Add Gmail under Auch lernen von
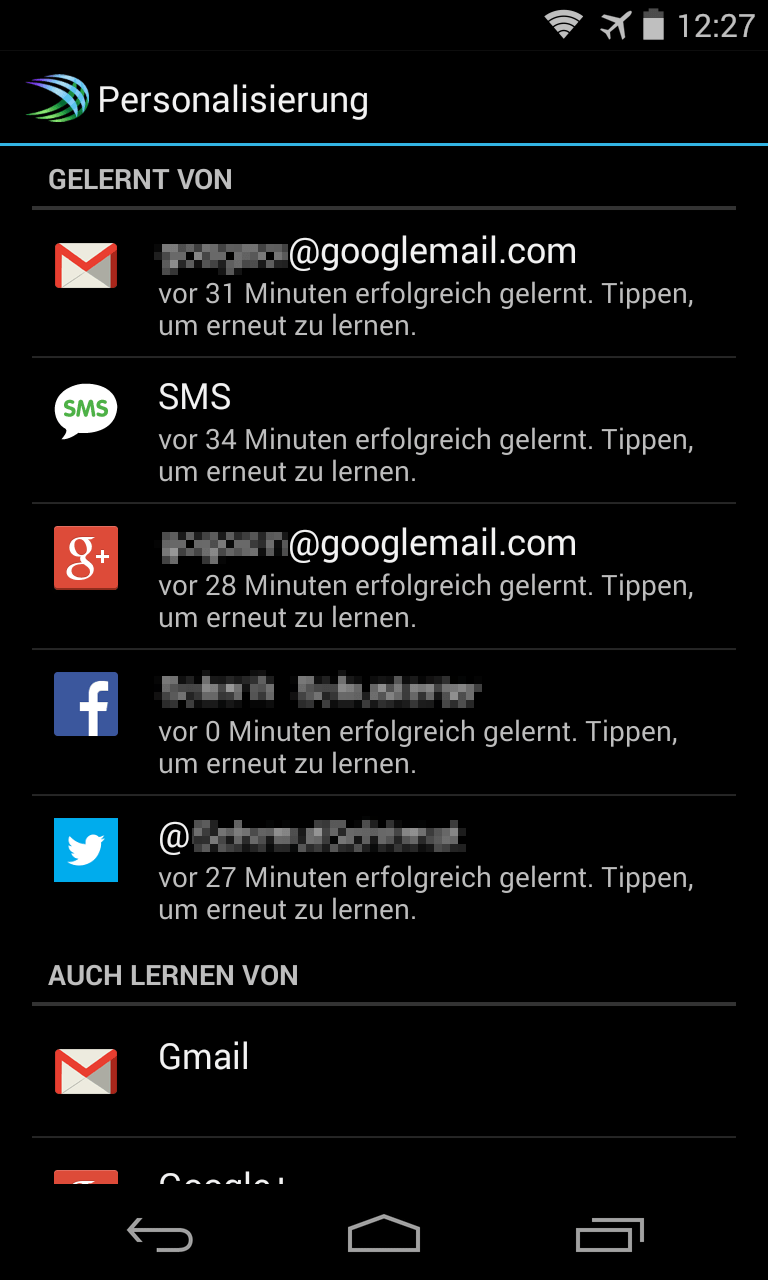 coord(384,1070)
